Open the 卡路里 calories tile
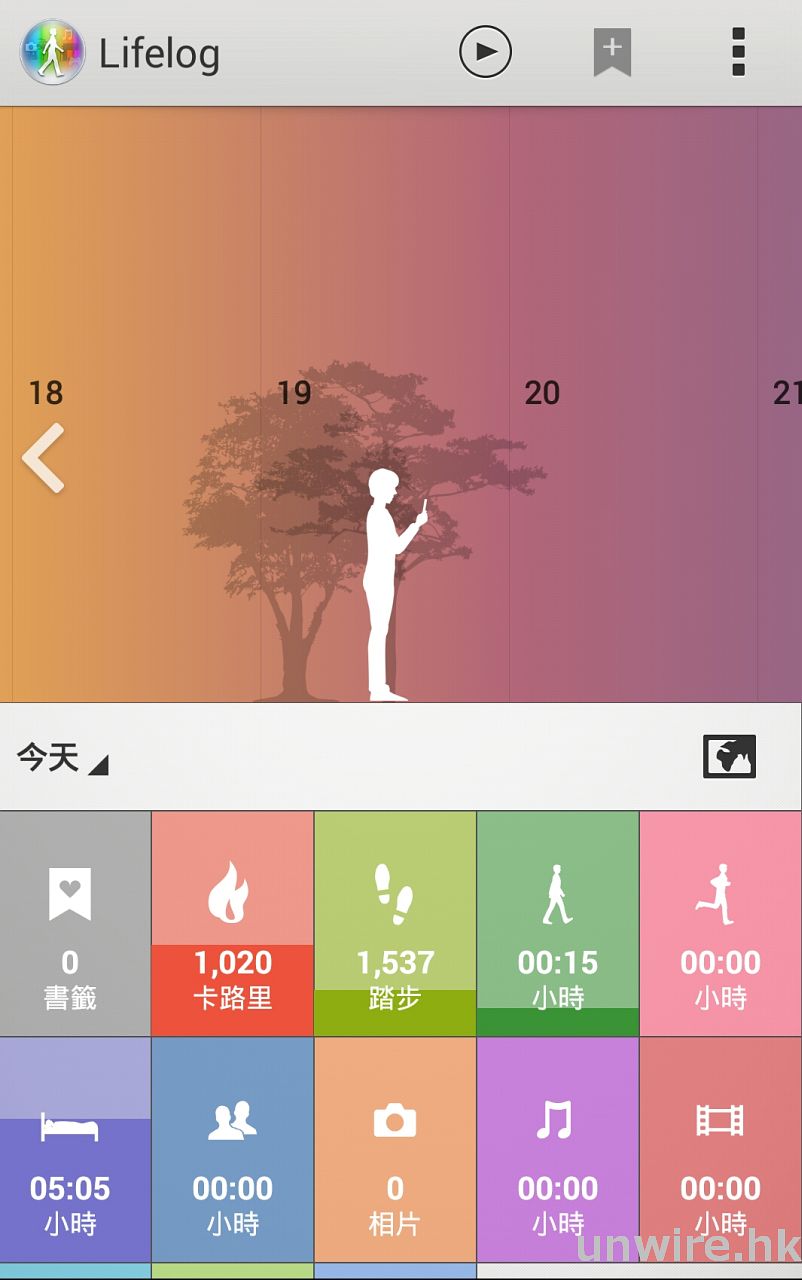This screenshot has width=802, height=1280. pyautogui.click(x=233, y=923)
